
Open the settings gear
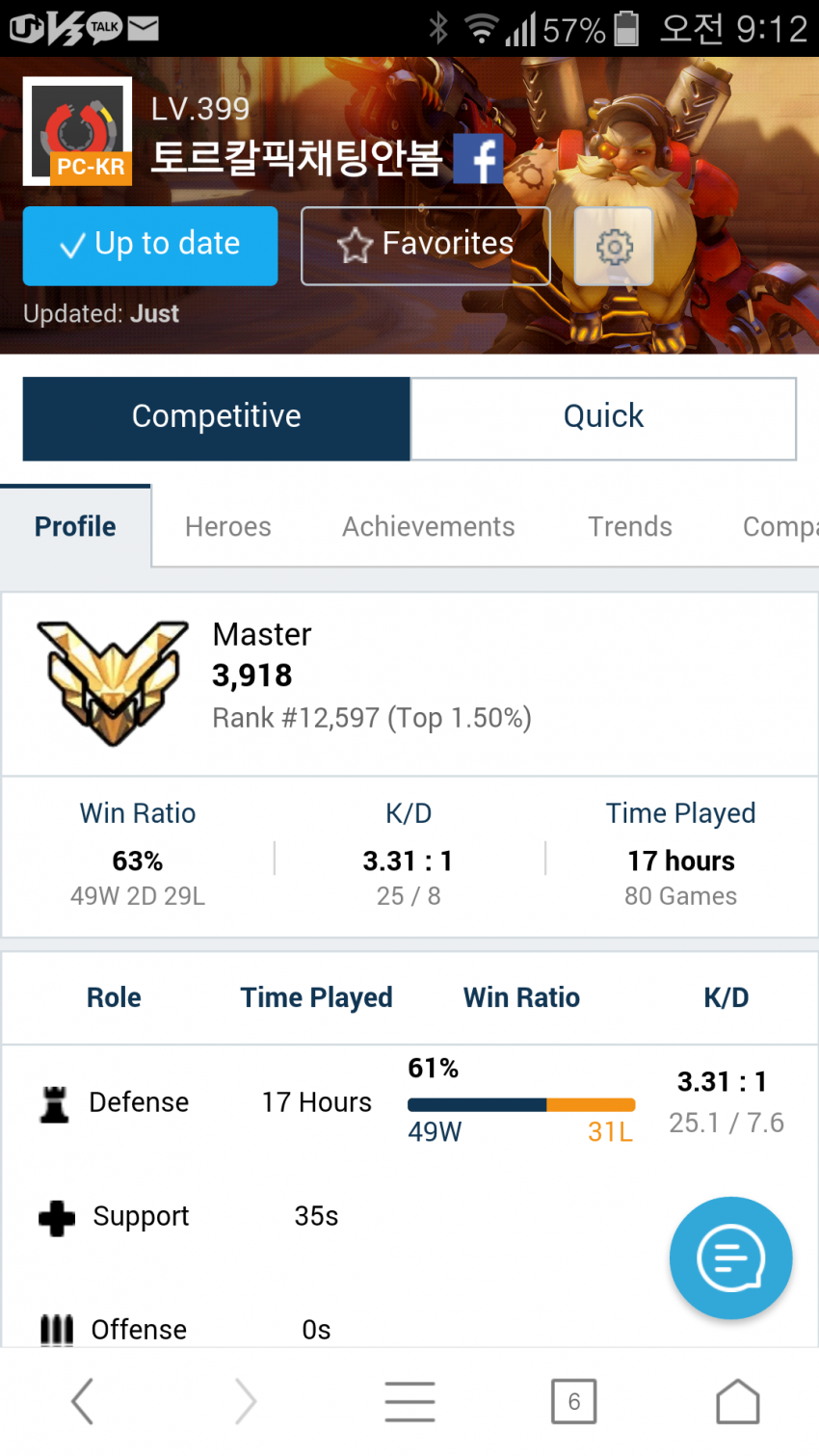pyautogui.click(x=614, y=247)
